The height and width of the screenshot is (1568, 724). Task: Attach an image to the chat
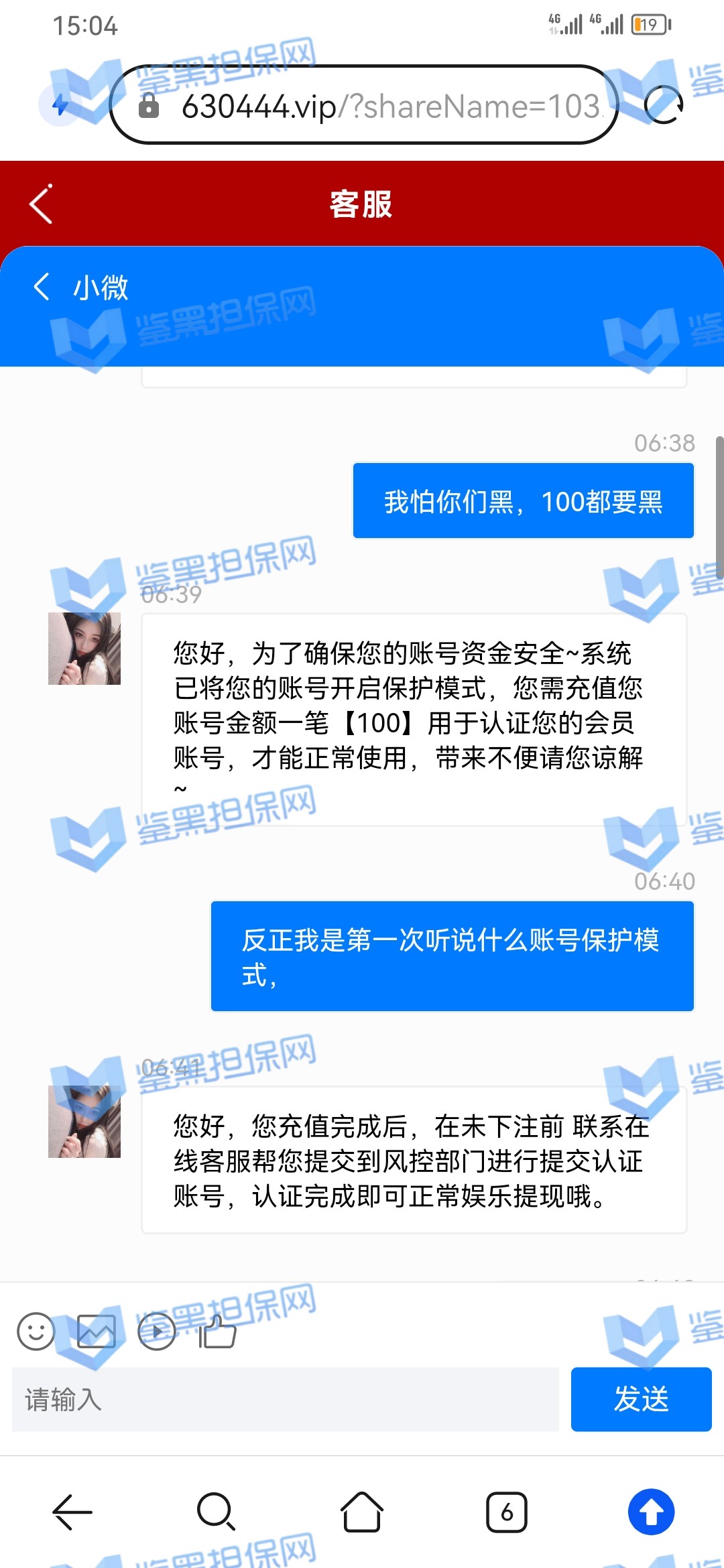click(x=96, y=1331)
